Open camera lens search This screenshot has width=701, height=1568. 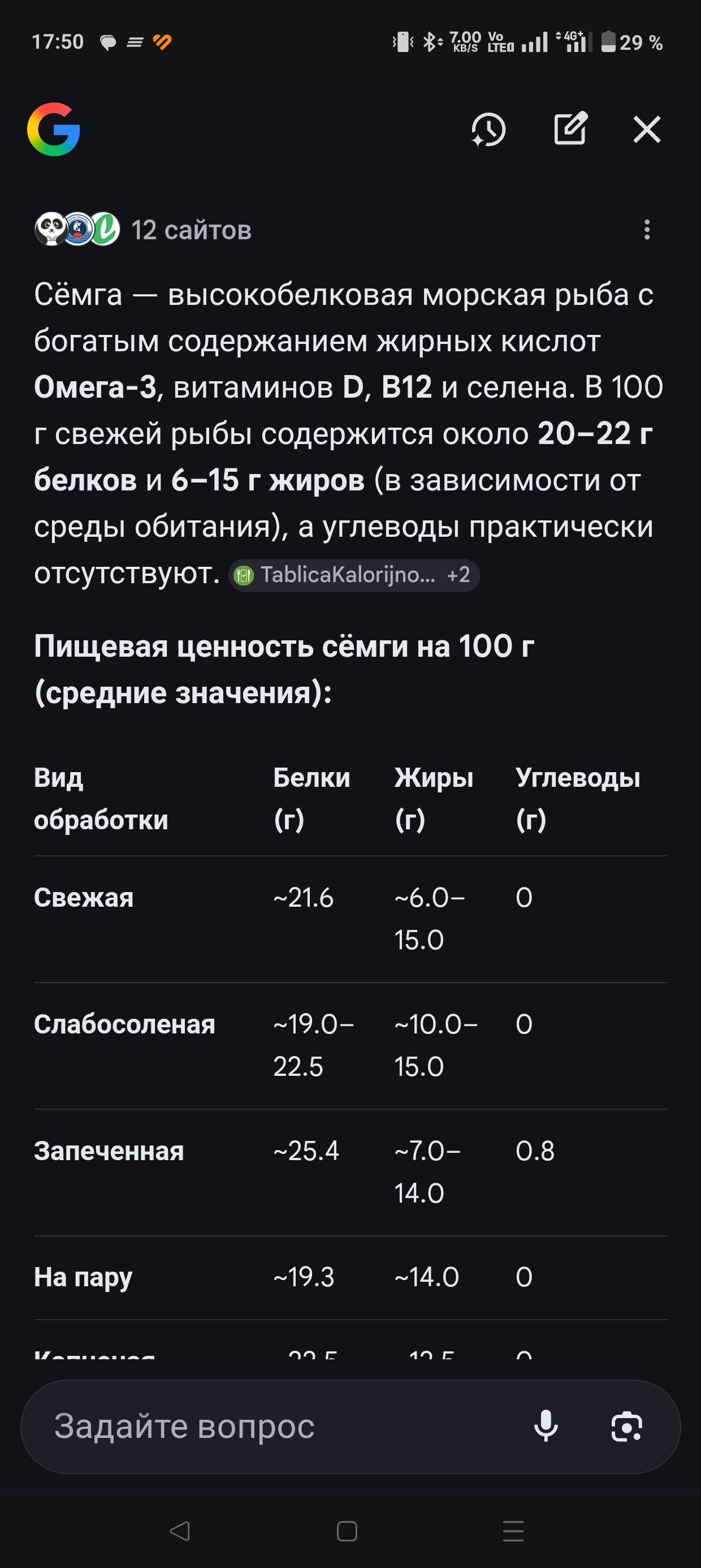click(x=626, y=1426)
